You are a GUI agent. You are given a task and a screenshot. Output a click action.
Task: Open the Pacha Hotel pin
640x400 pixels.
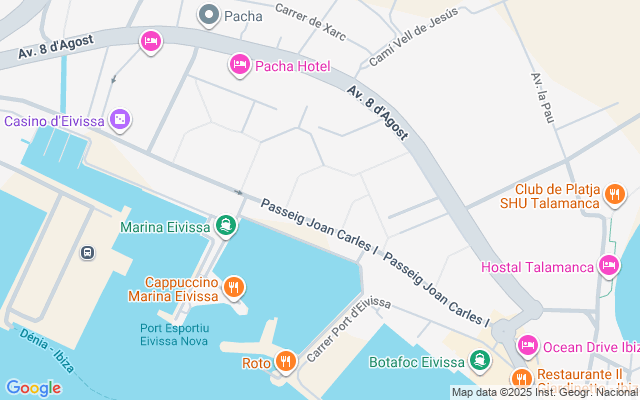(240, 66)
